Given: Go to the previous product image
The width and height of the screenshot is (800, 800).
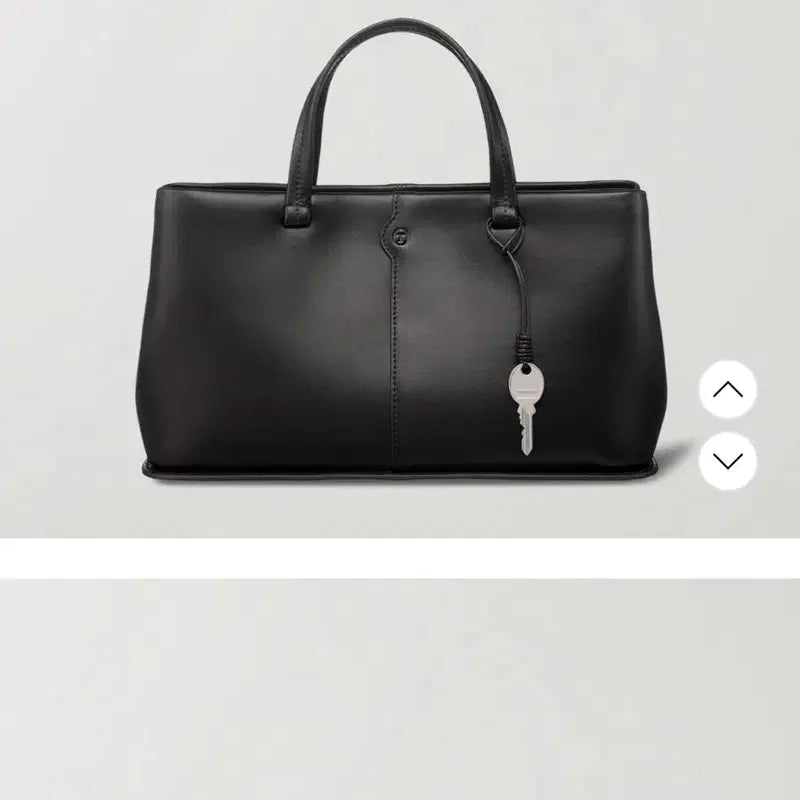Looking at the screenshot, I should coord(728,390).
